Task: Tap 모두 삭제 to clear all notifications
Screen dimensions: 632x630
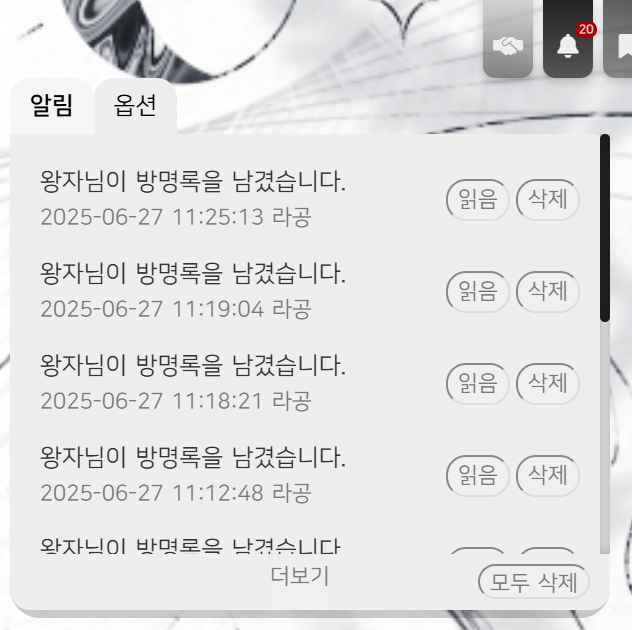Action: point(533,583)
